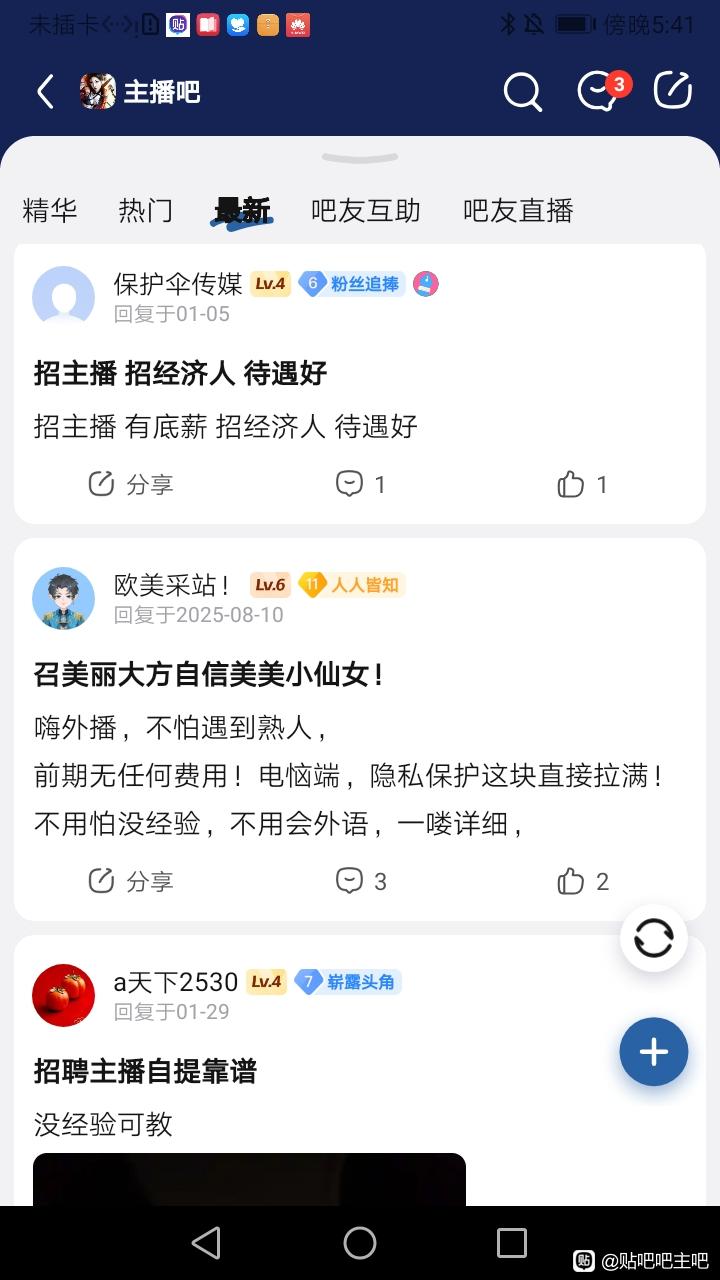Share the 保护伞传媒 post
Viewport: 720px width, 1280px height.
click(131, 485)
